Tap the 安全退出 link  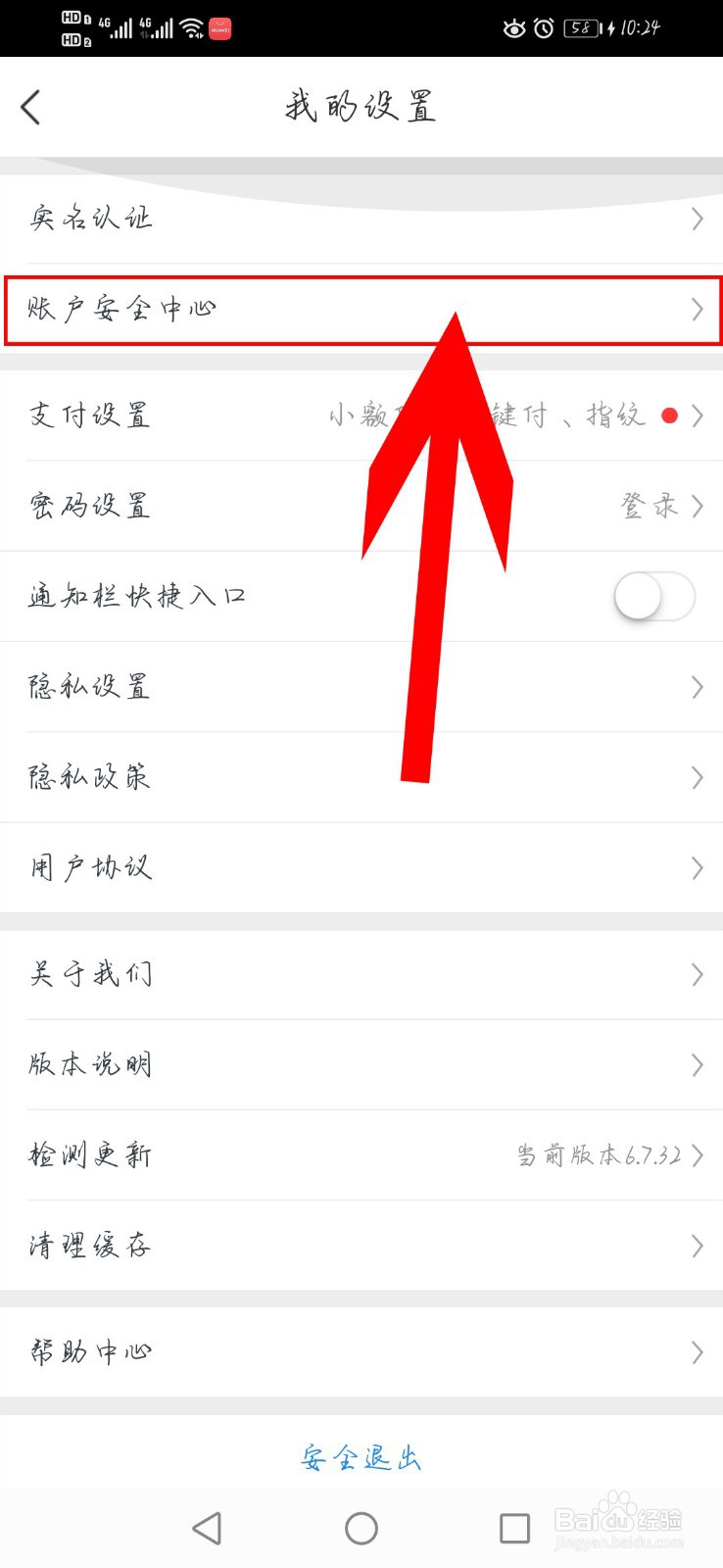361,1457
